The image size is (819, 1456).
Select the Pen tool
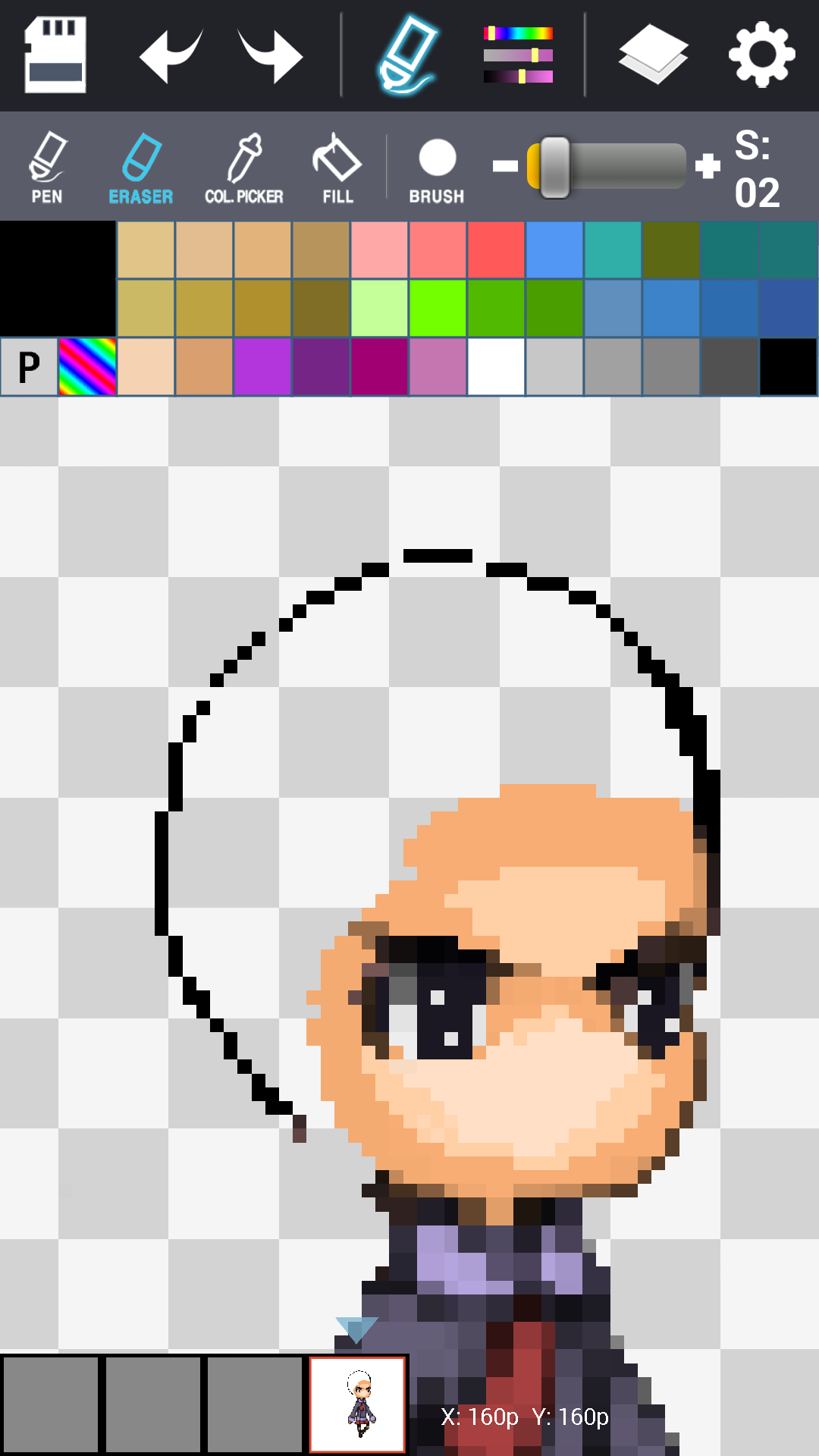(x=47, y=168)
